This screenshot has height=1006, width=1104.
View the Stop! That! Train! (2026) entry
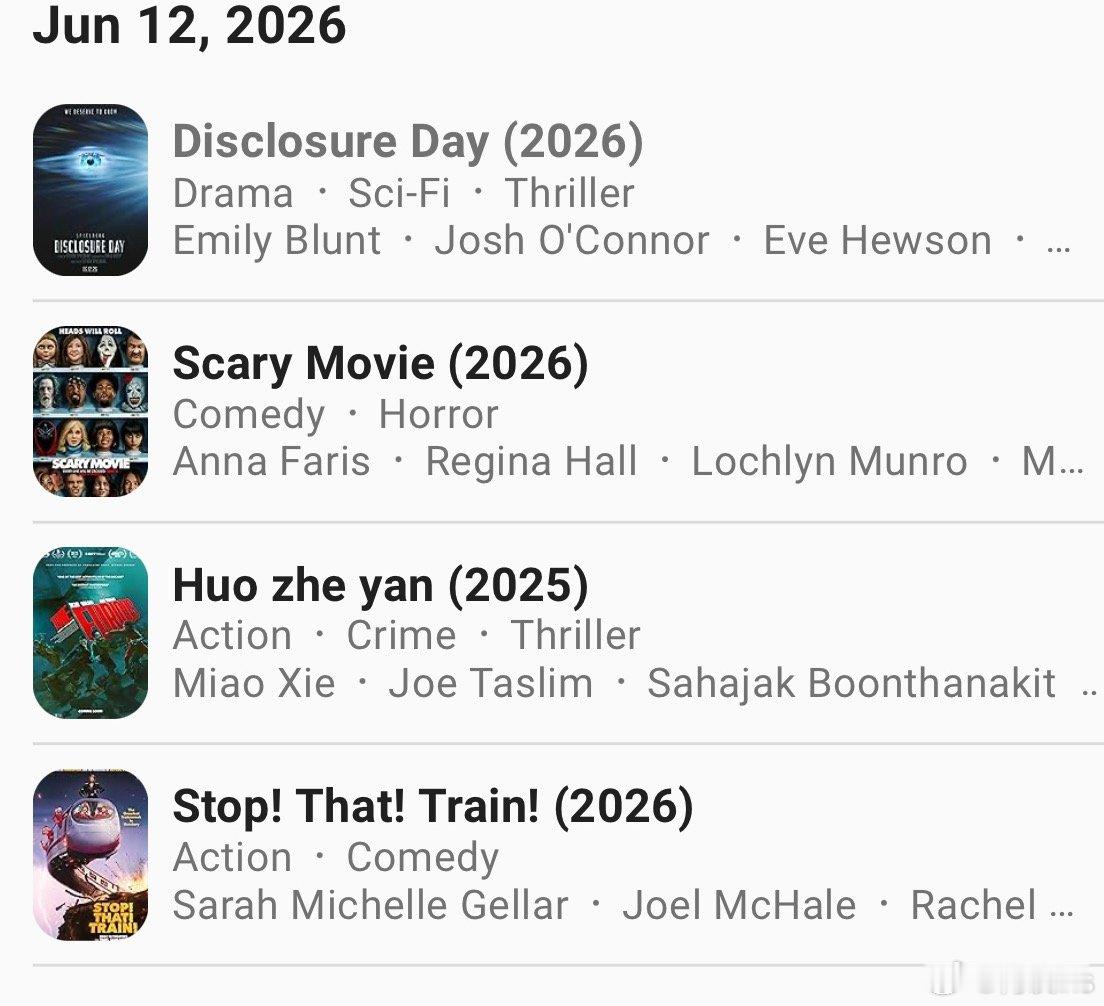(x=432, y=807)
